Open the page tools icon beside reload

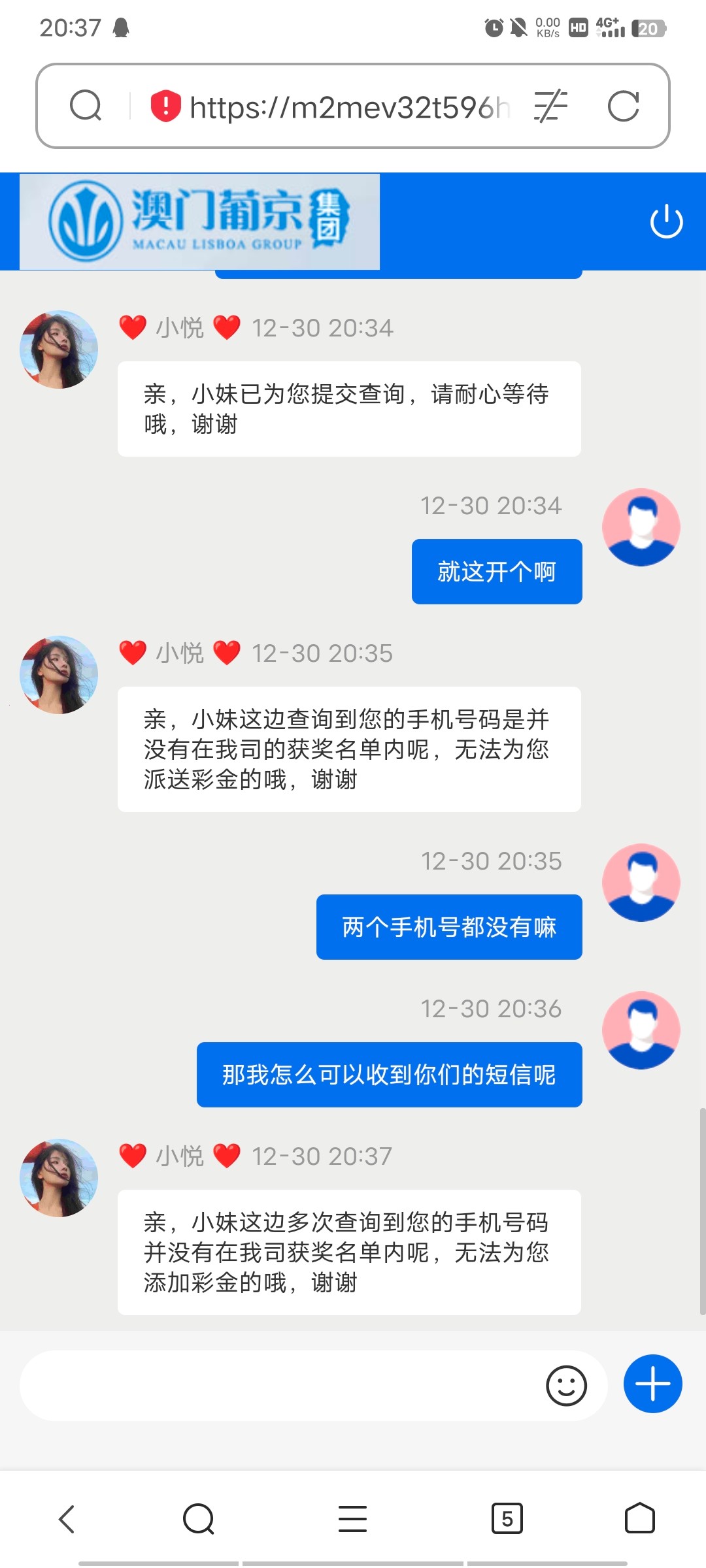(550, 106)
